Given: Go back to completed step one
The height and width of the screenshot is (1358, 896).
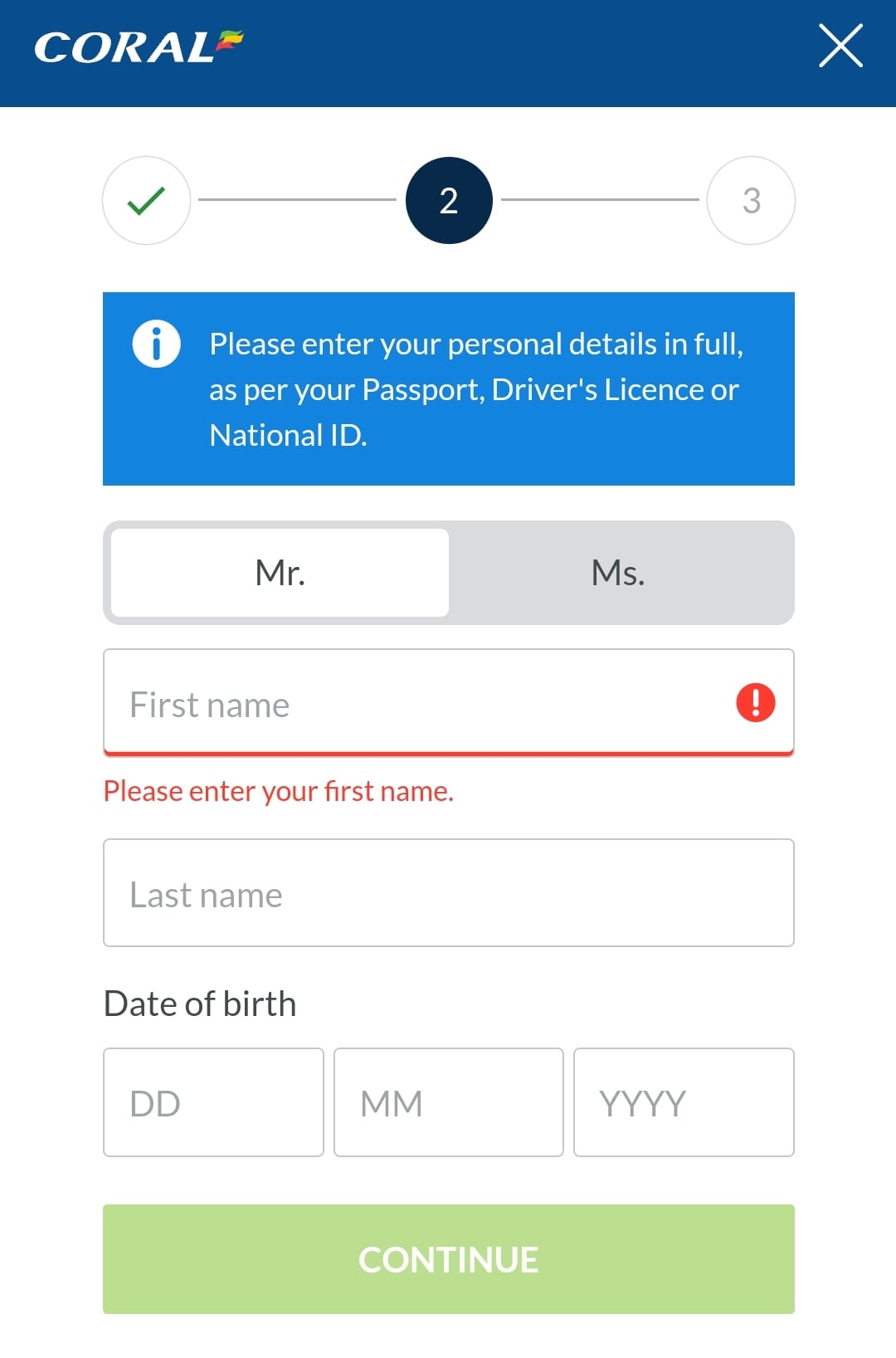Looking at the screenshot, I should 147,200.
